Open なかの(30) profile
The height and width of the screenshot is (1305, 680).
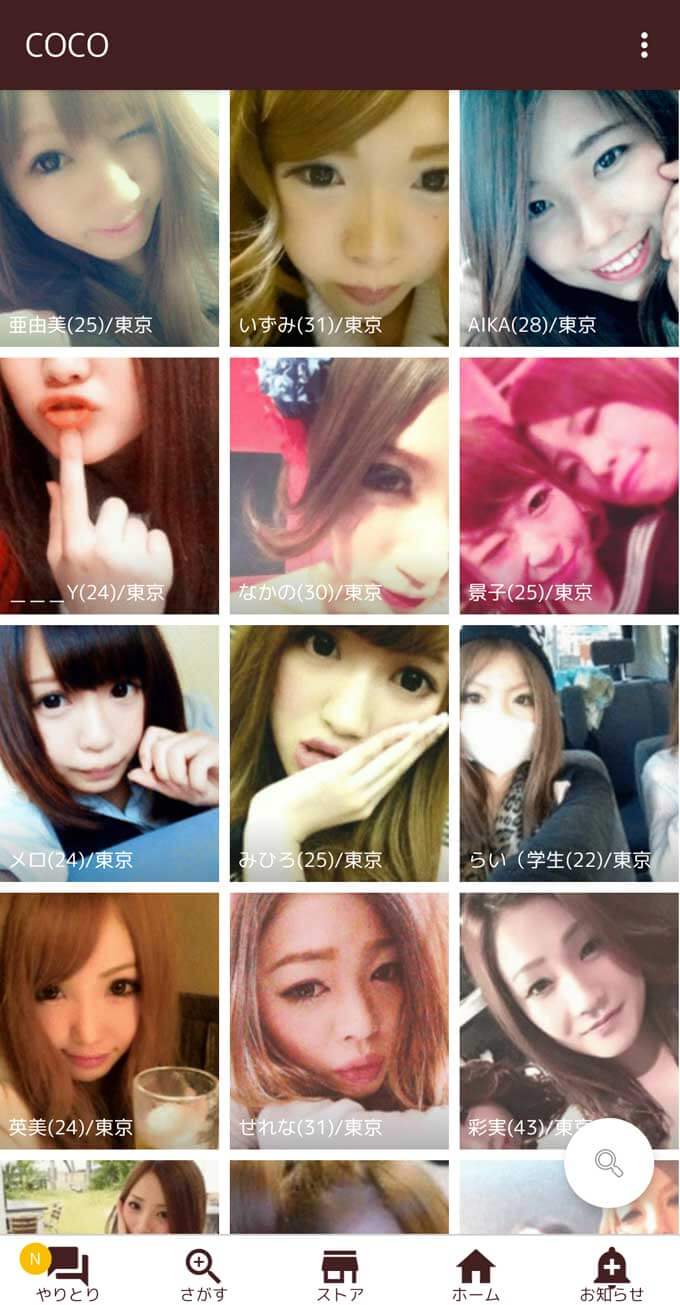point(339,485)
